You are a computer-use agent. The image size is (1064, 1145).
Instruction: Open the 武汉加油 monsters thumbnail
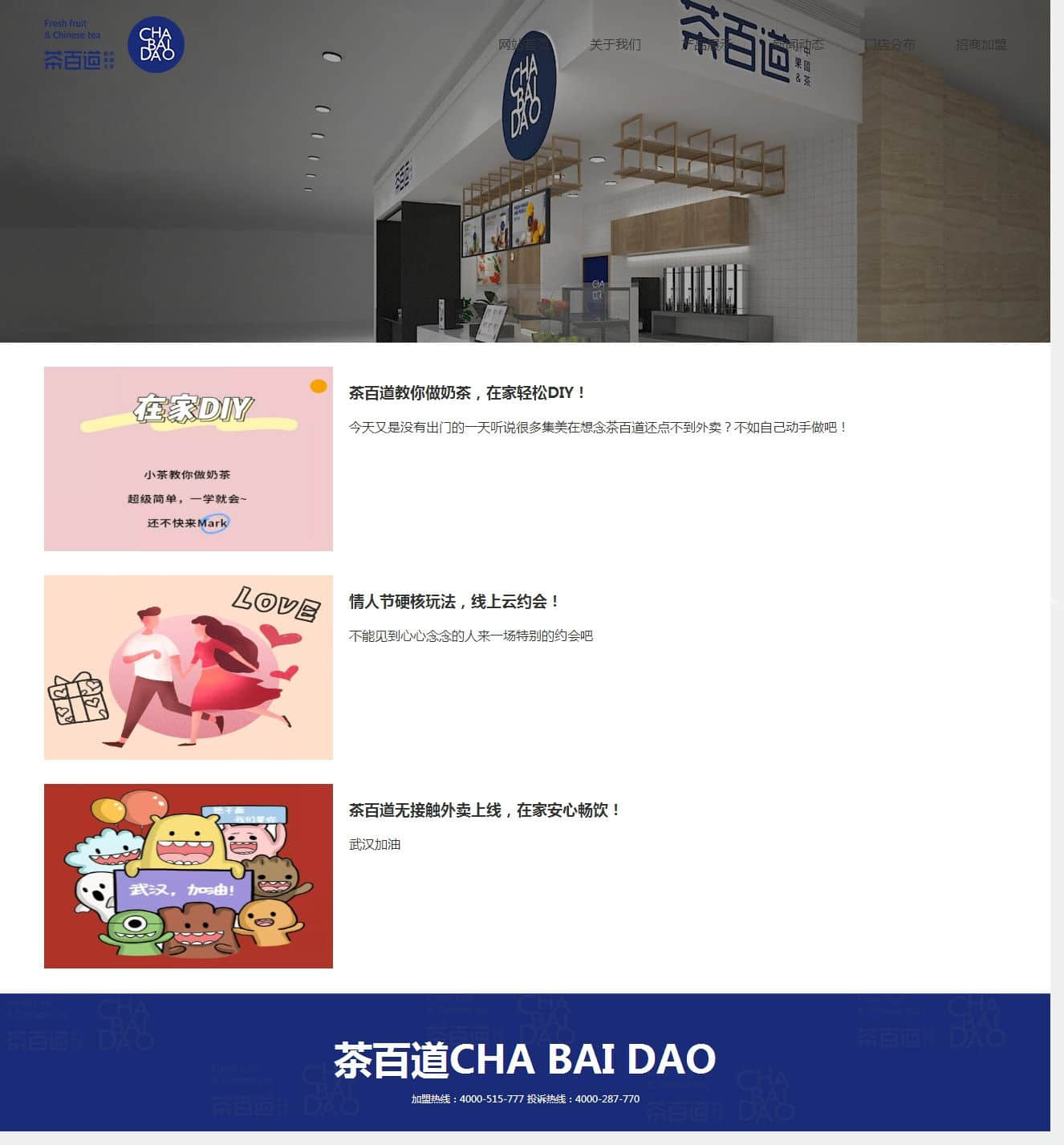pyautogui.click(x=189, y=876)
